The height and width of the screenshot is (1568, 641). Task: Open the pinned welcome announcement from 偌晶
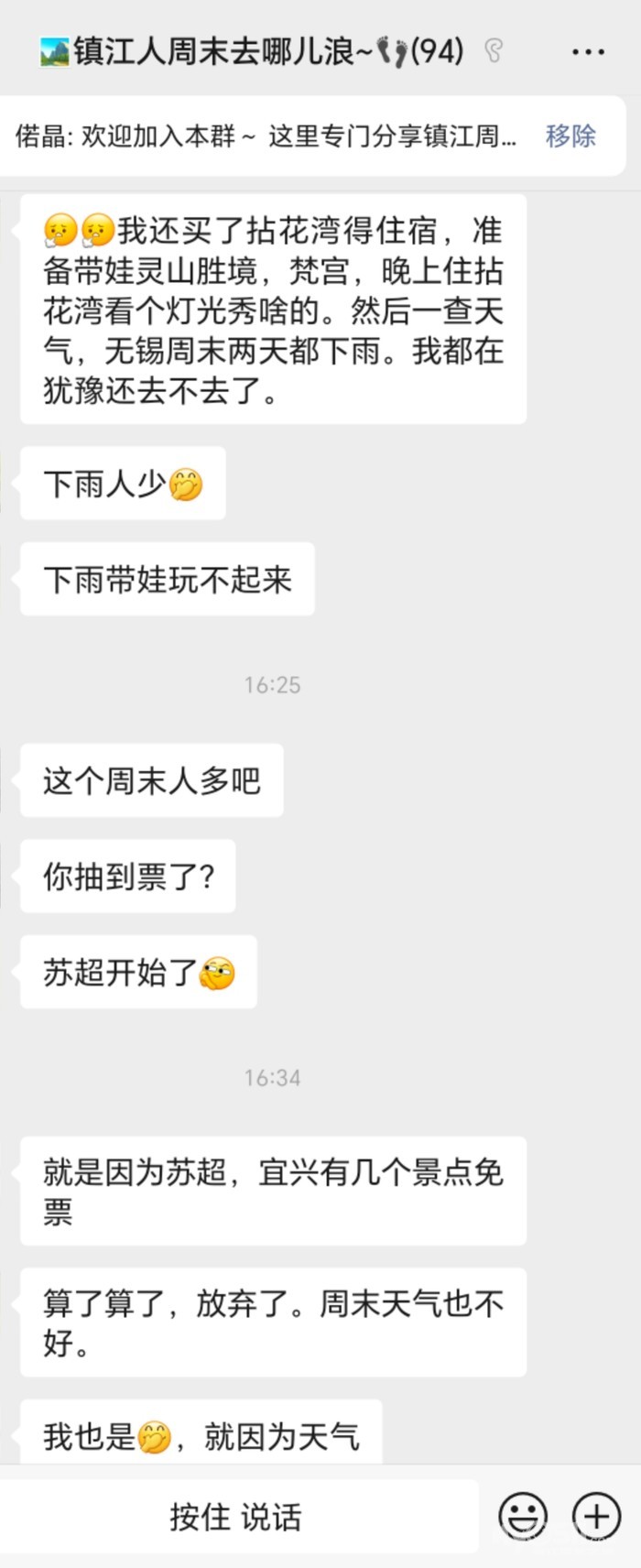tap(266, 136)
